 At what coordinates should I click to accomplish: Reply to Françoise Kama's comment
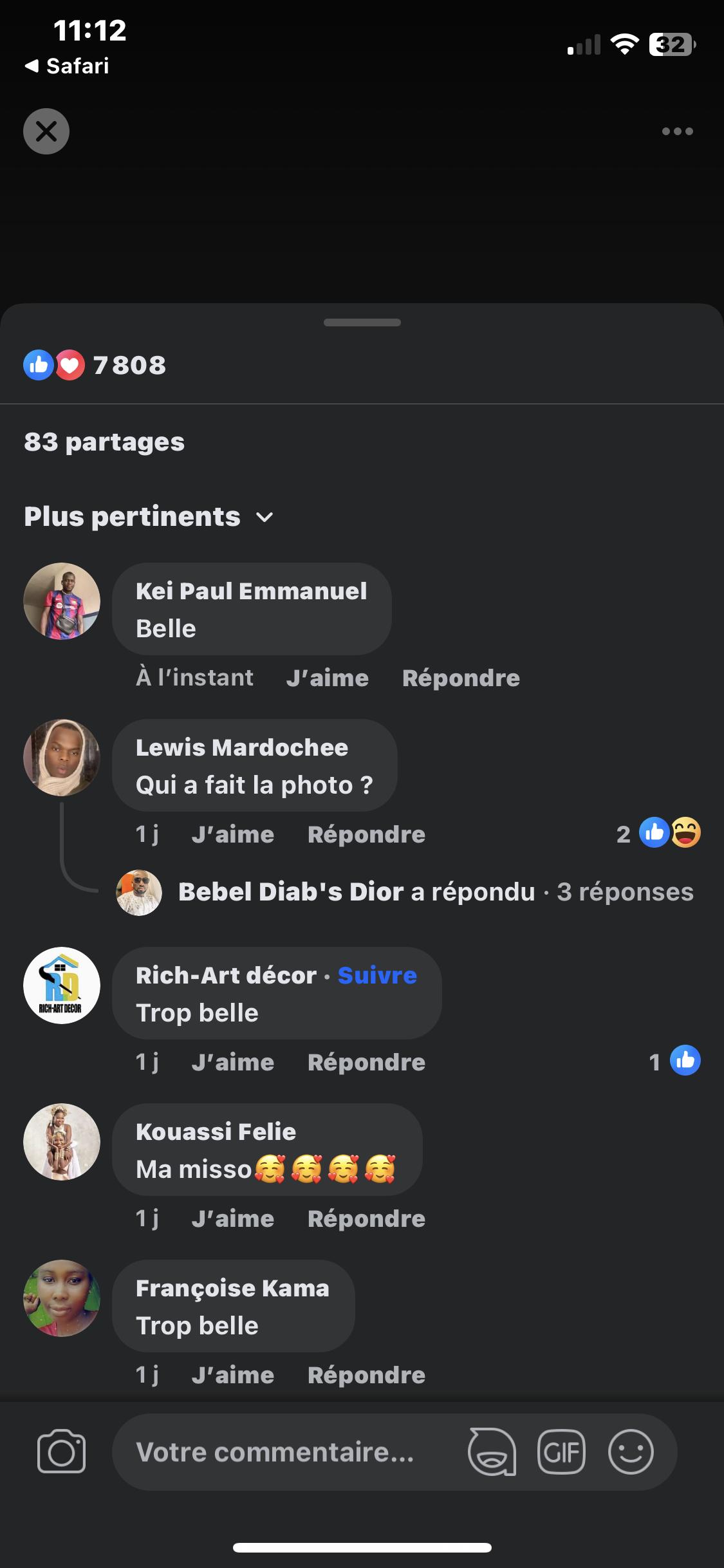(x=366, y=1375)
